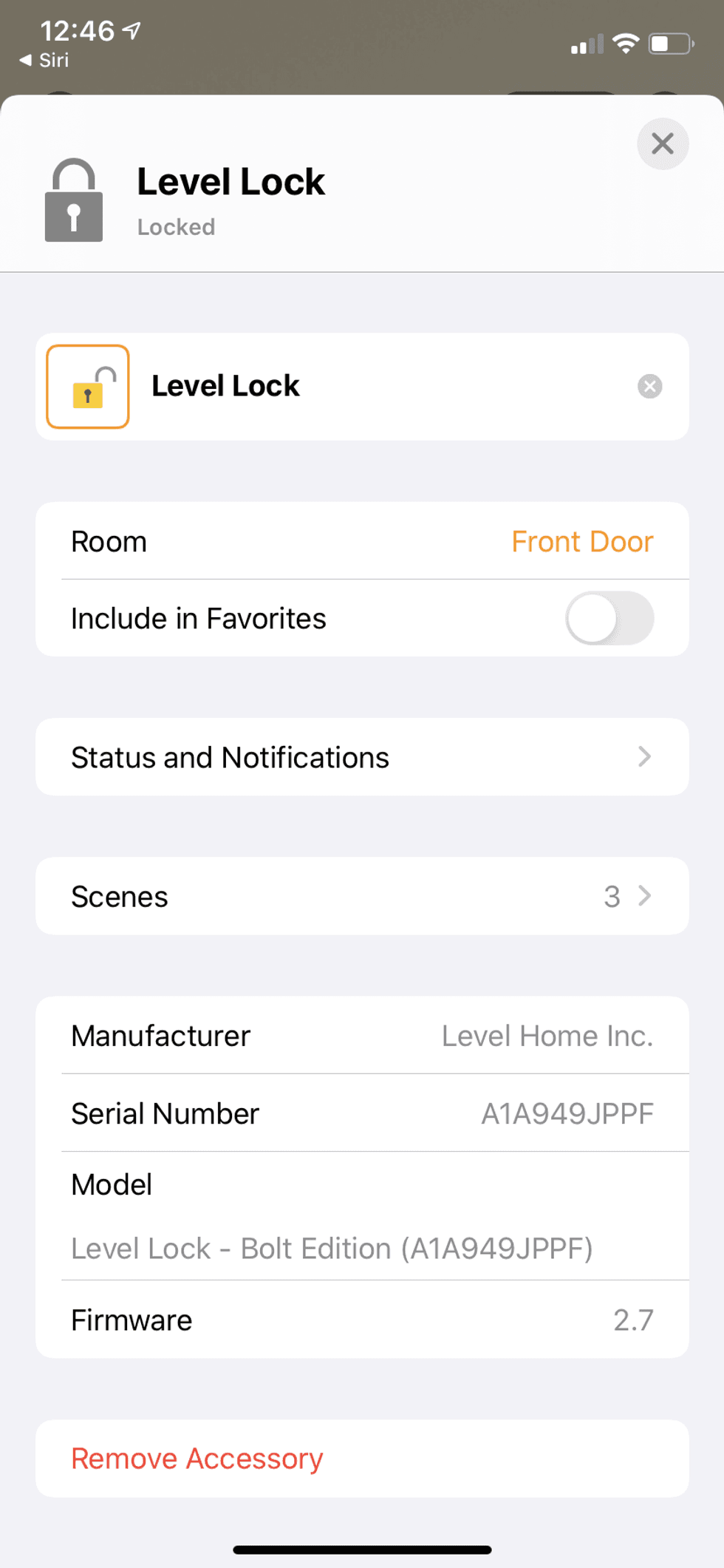Tap the gray padlock icon beside Level Lock title

(73, 200)
